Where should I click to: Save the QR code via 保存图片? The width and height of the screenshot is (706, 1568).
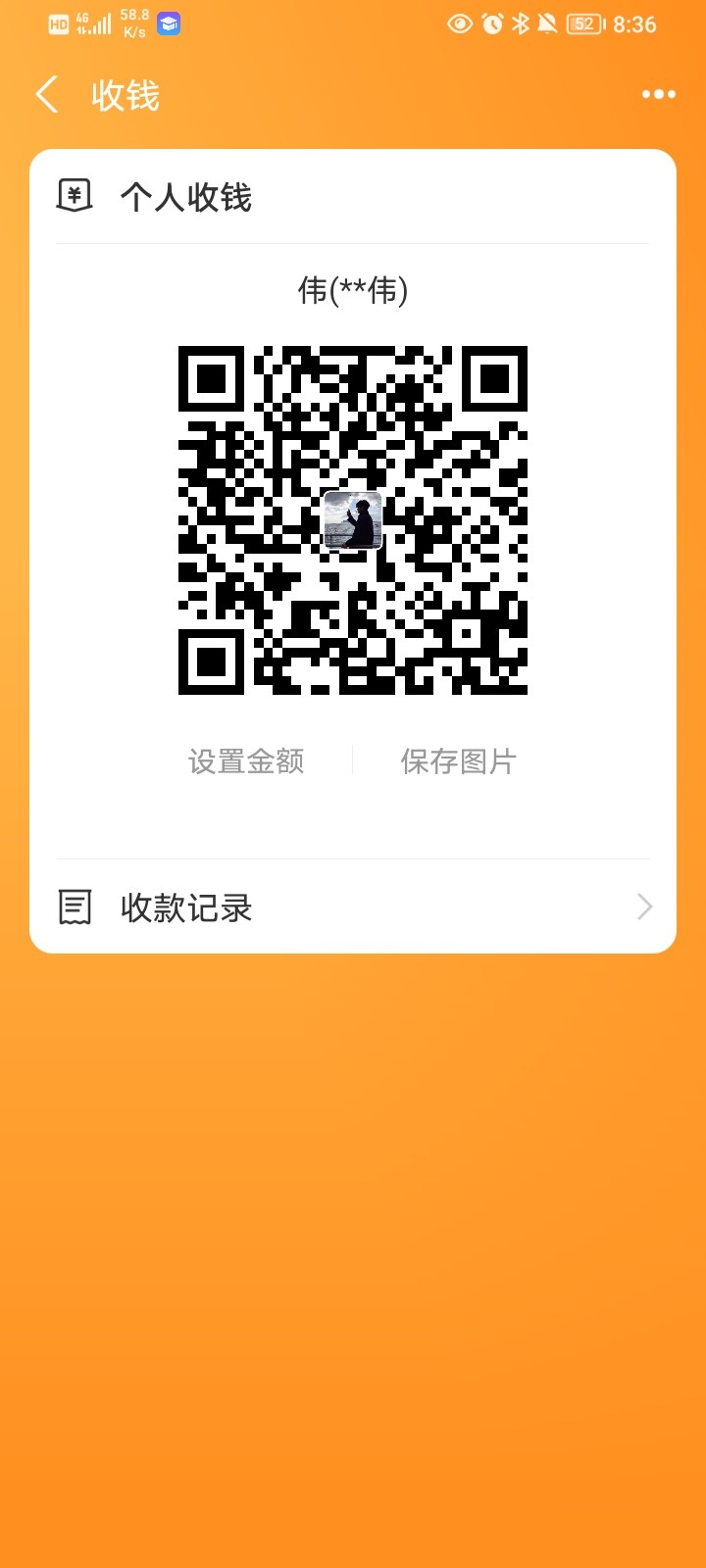click(458, 761)
